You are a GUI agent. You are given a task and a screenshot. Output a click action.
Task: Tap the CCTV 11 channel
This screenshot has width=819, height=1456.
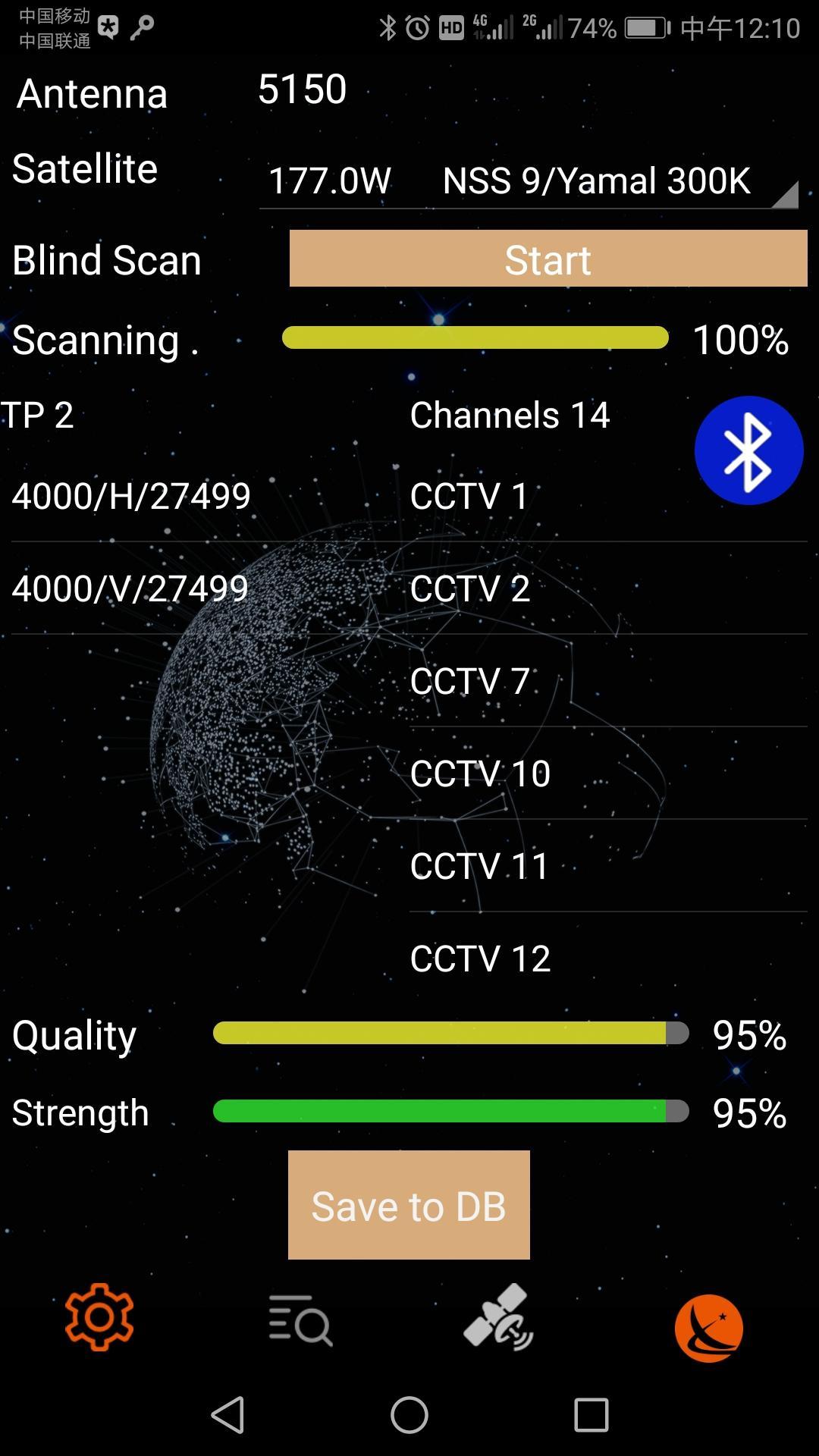[479, 867]
